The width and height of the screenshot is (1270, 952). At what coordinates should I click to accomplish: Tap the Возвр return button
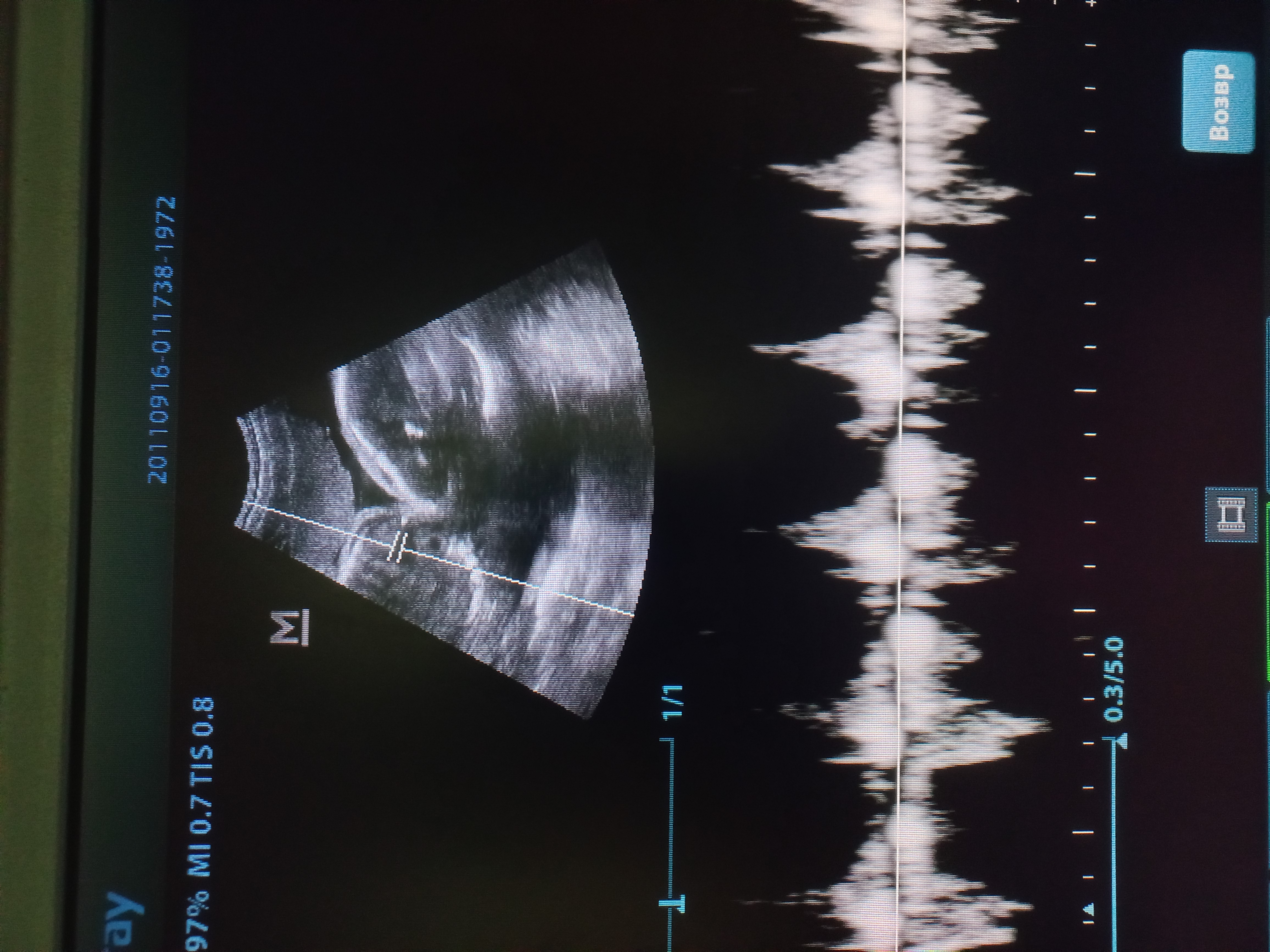pos(1218,102)
